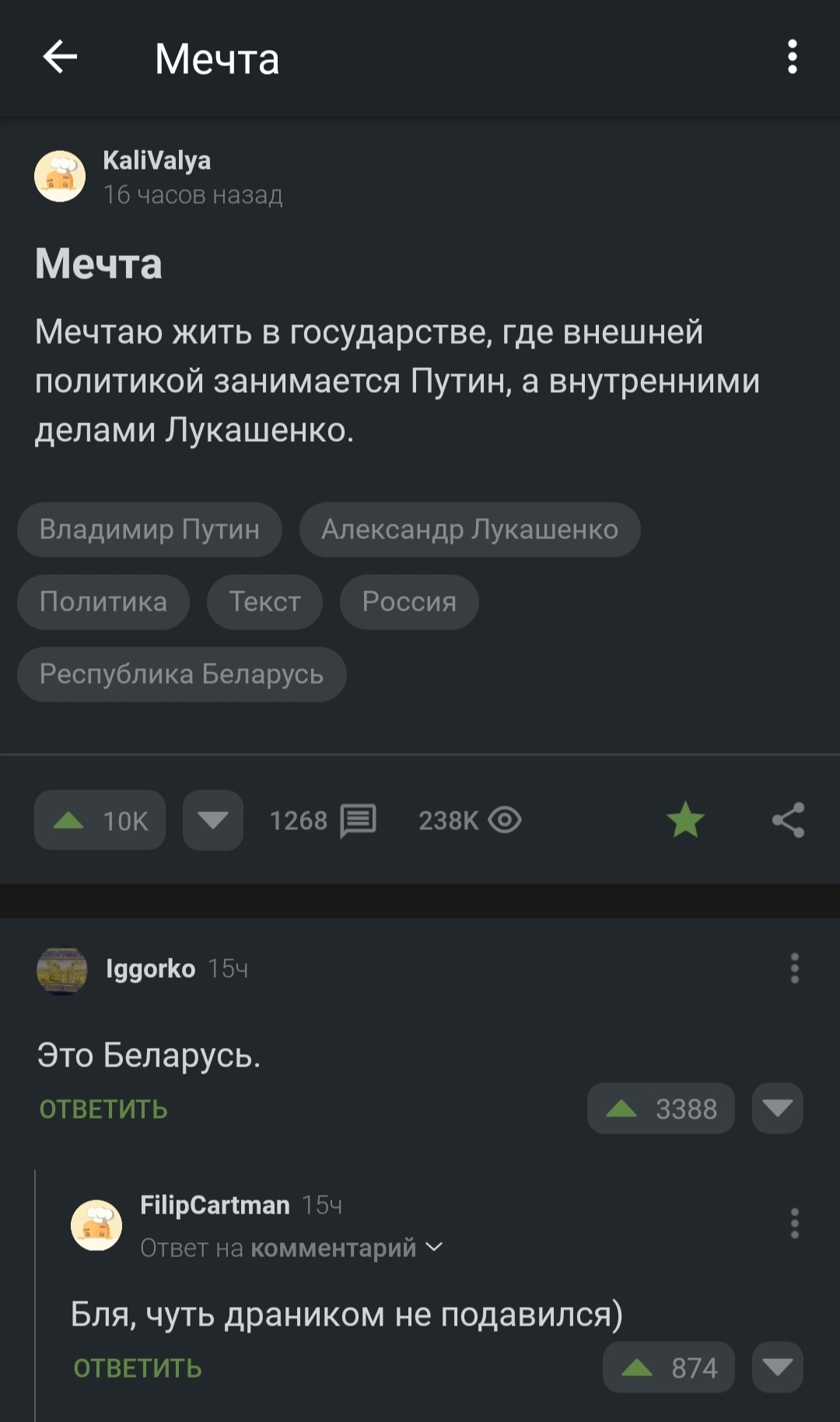Tap the Текст tag chip
The height and width of the screenshot is (1422, 840).
coord(264,601)
